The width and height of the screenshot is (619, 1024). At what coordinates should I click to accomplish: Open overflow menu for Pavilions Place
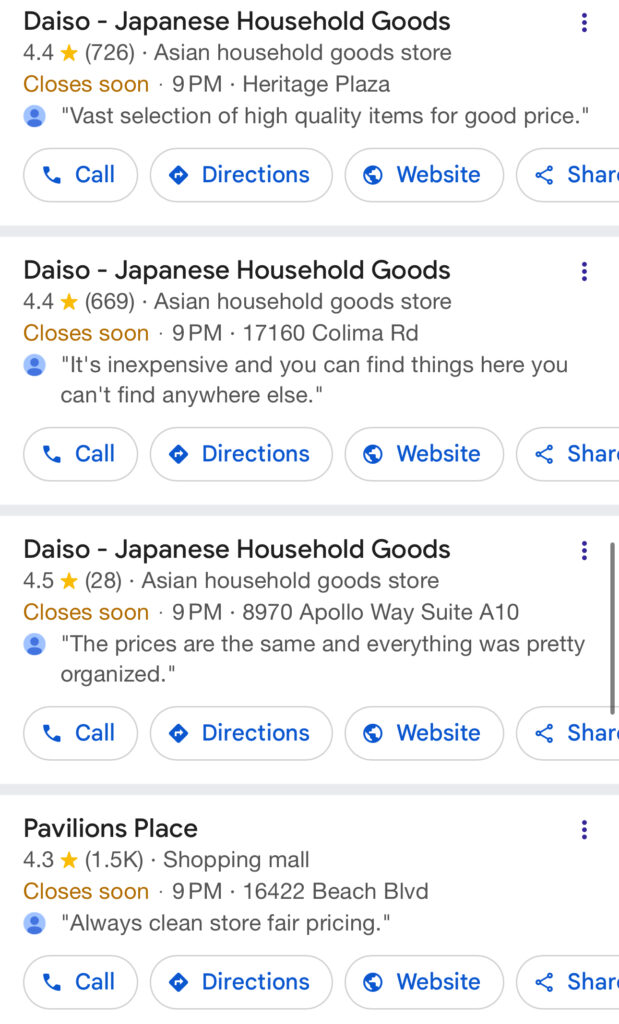(x=584, y=830)
